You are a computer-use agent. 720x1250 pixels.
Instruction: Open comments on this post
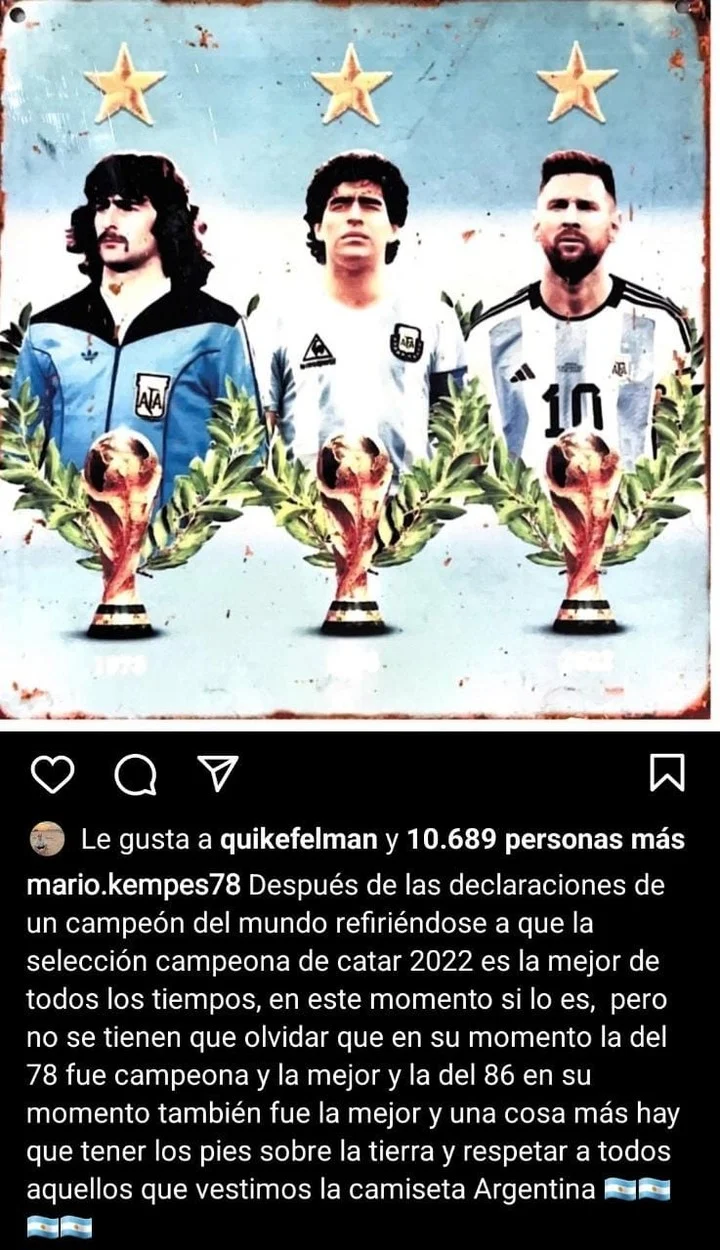134,774
